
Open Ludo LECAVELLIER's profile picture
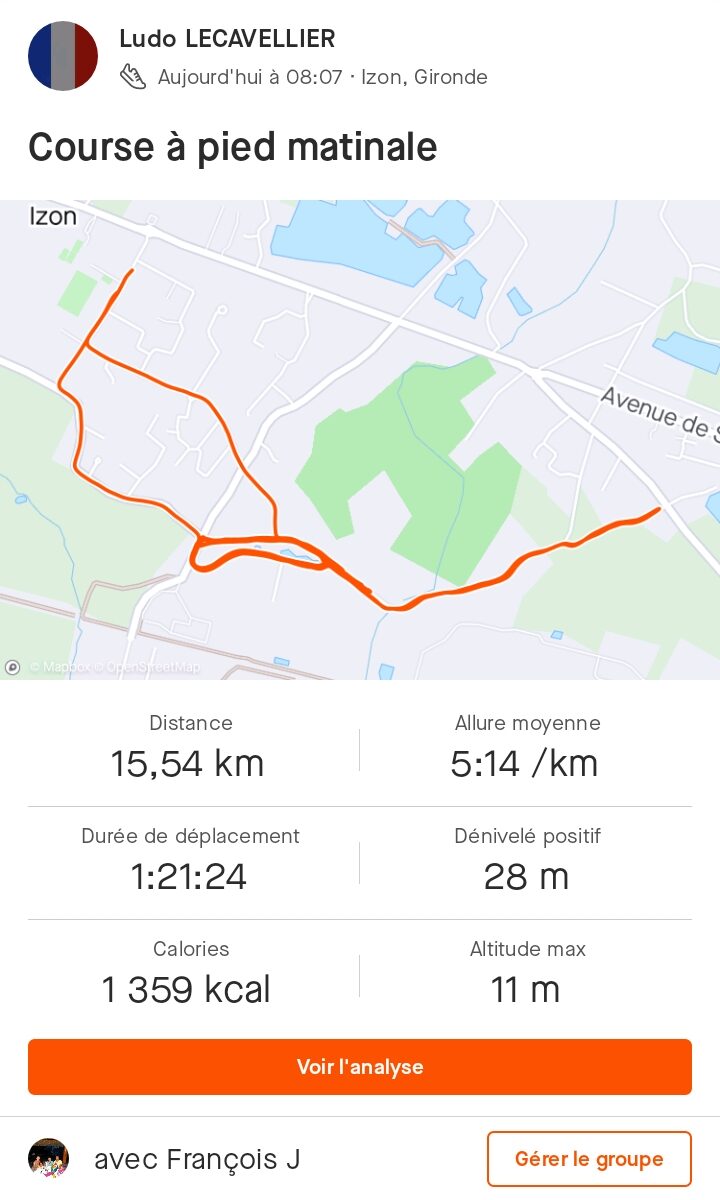pyautogui.click(x=63, y=57)
